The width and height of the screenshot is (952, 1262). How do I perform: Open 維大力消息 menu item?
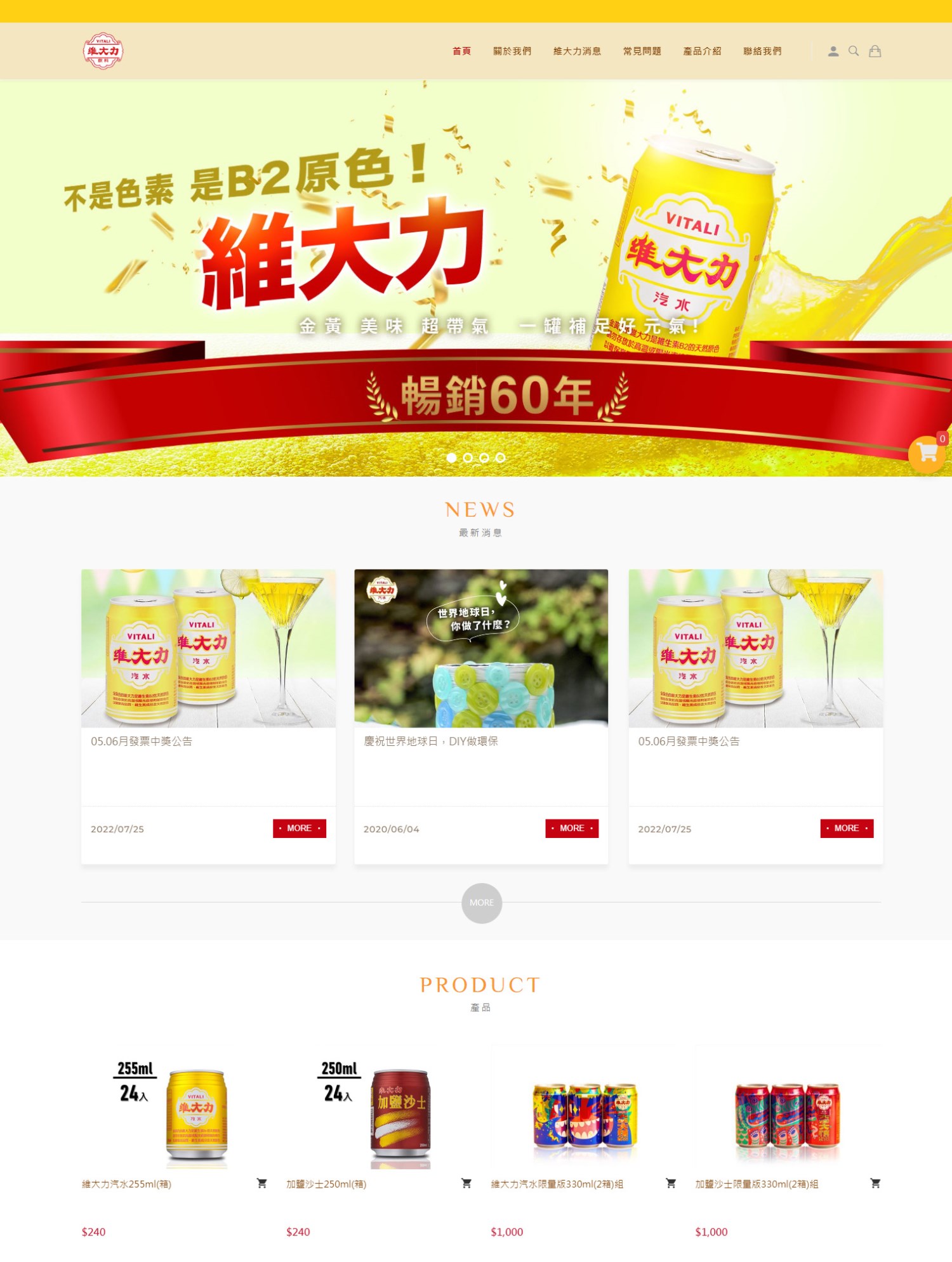click(577, 51)
